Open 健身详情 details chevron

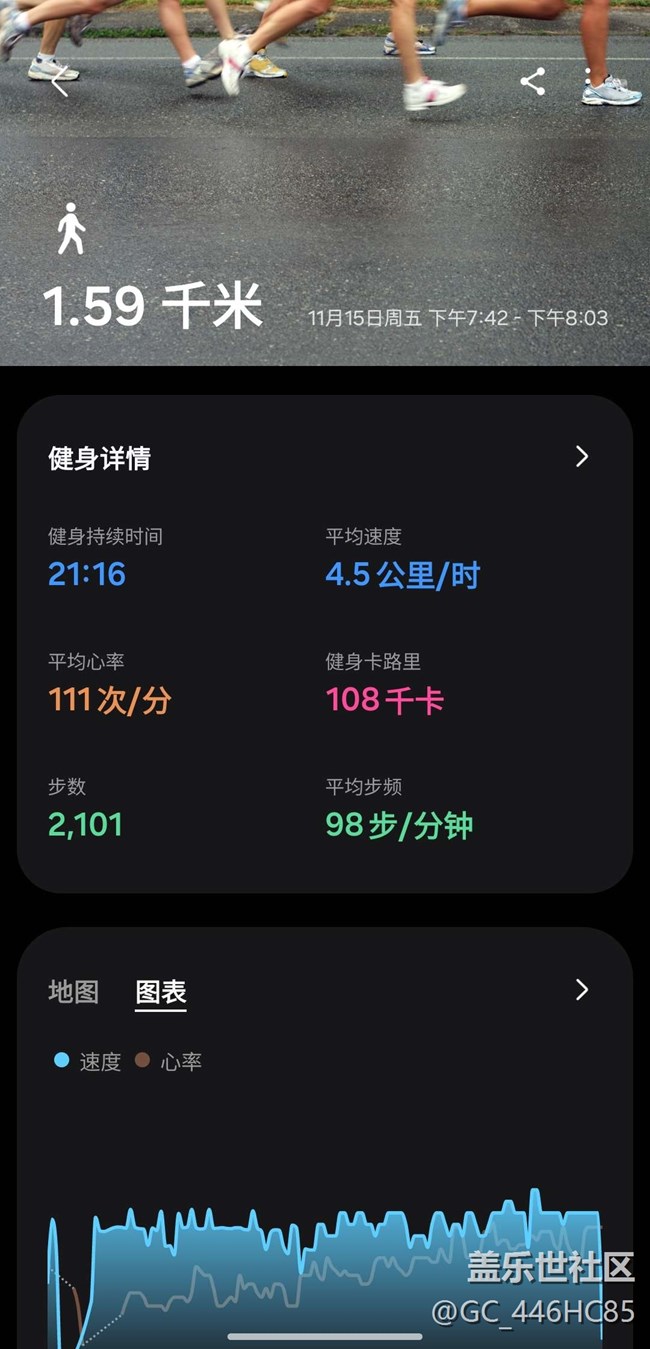click(x=582, y=457)
